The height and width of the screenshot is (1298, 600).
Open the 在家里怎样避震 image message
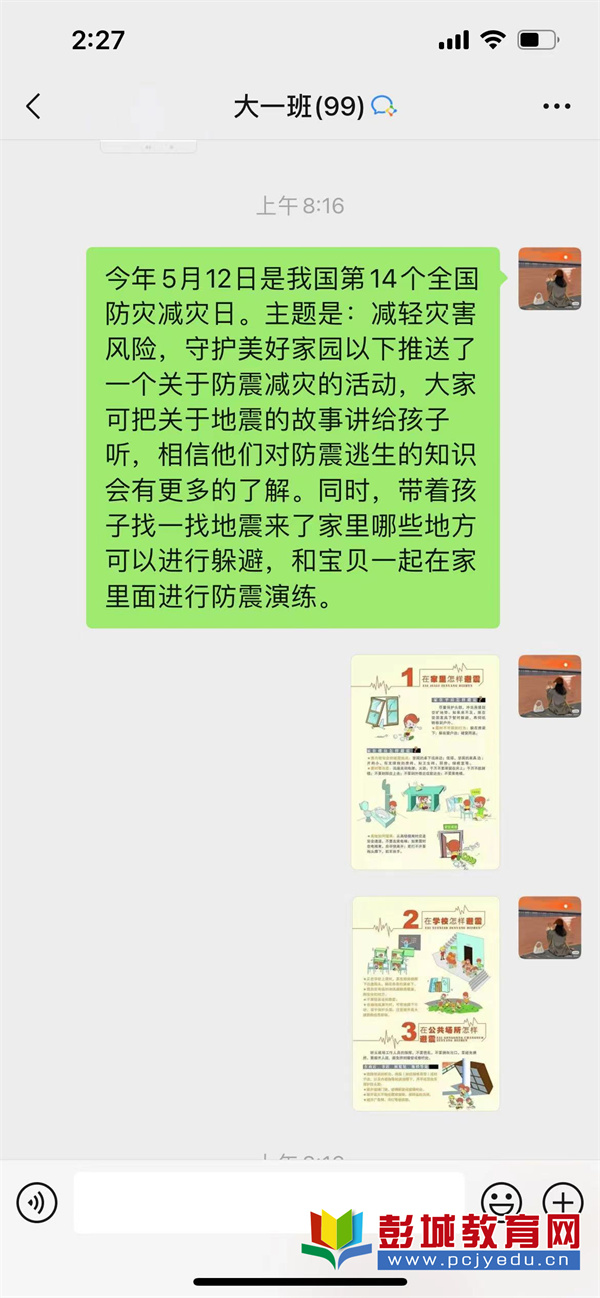coord(425,762)
